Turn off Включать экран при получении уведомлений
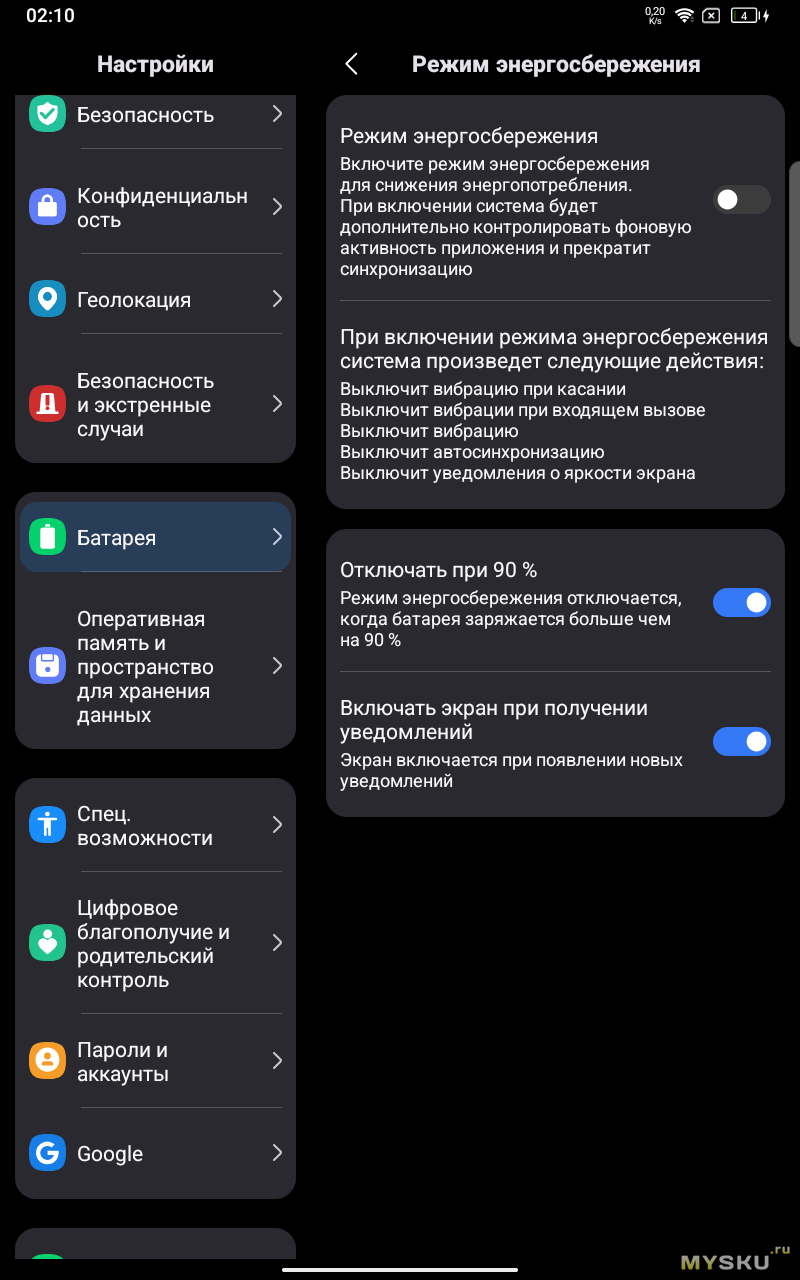Image resolution: width=800 pixels, height=1280 pixels. click(741, 741)
